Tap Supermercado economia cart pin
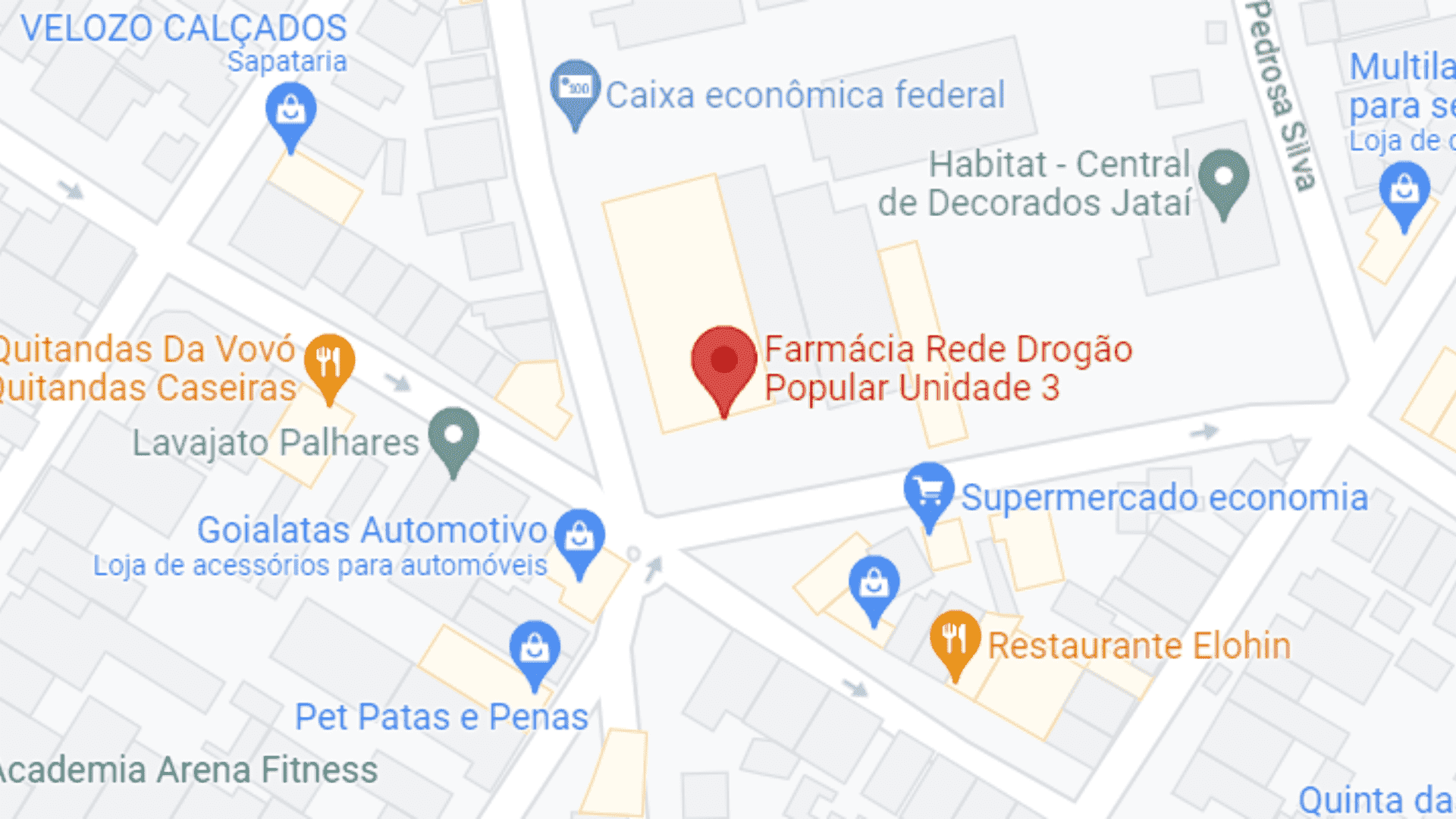1456x819 pixels. pos(928,492)
